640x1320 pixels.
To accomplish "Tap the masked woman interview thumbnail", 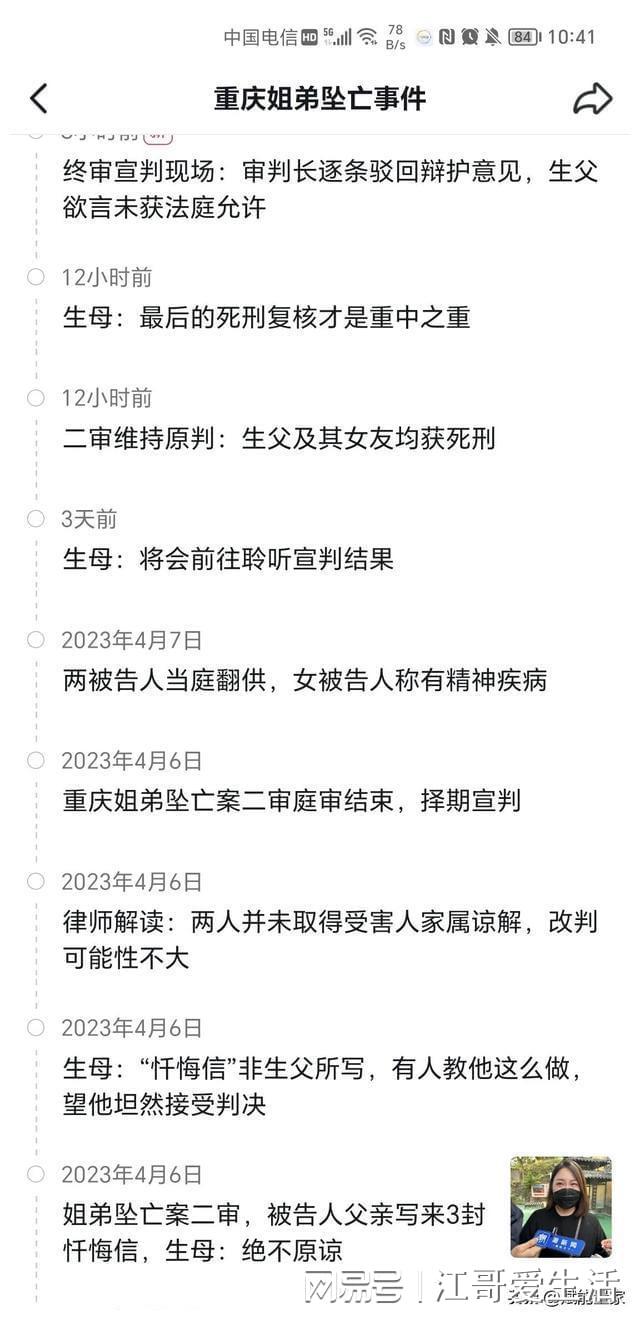I will pyautogui.click(x=560, y=1207).
